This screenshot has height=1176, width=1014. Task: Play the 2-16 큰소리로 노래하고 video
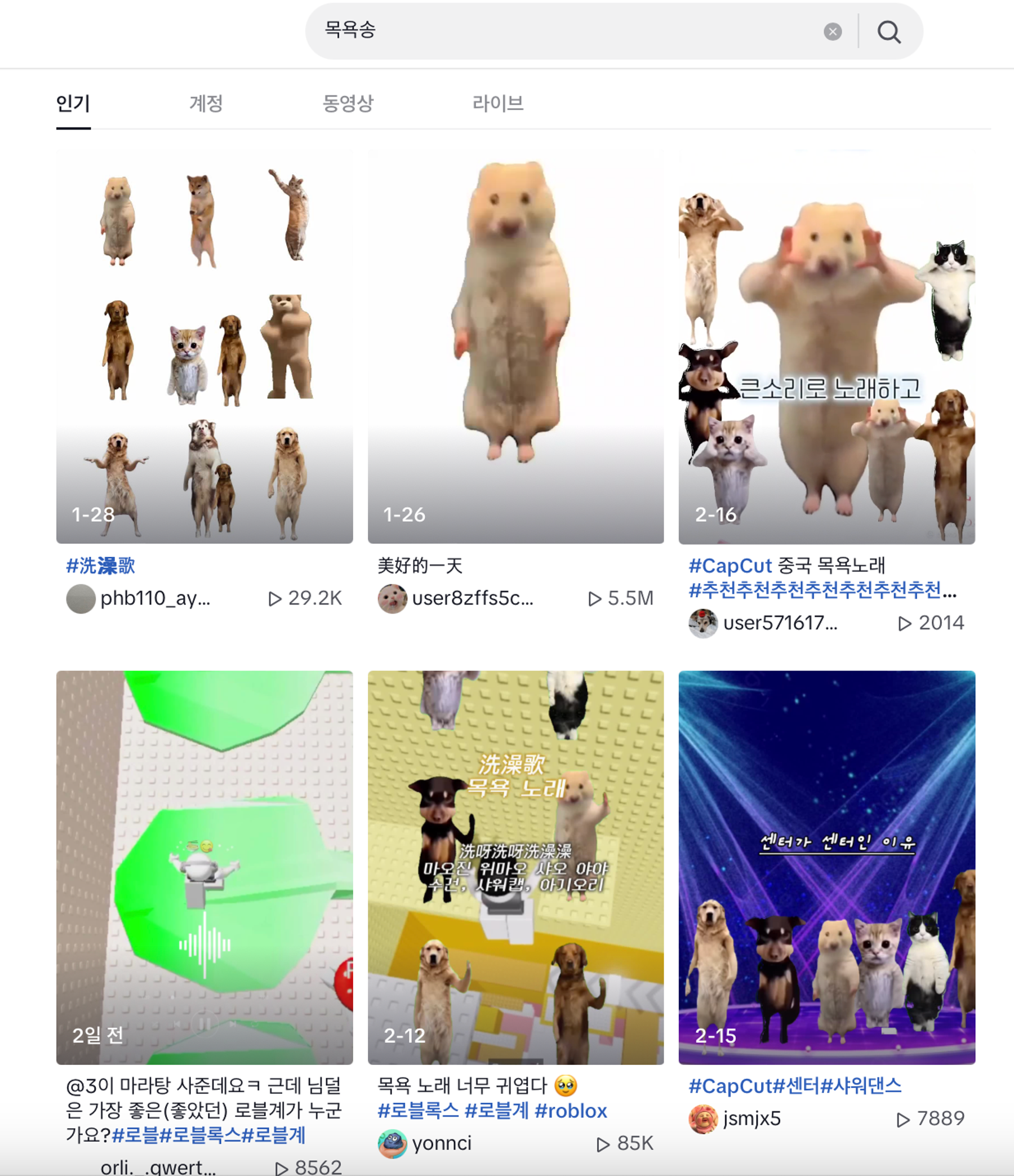click(x=827, y=346)
